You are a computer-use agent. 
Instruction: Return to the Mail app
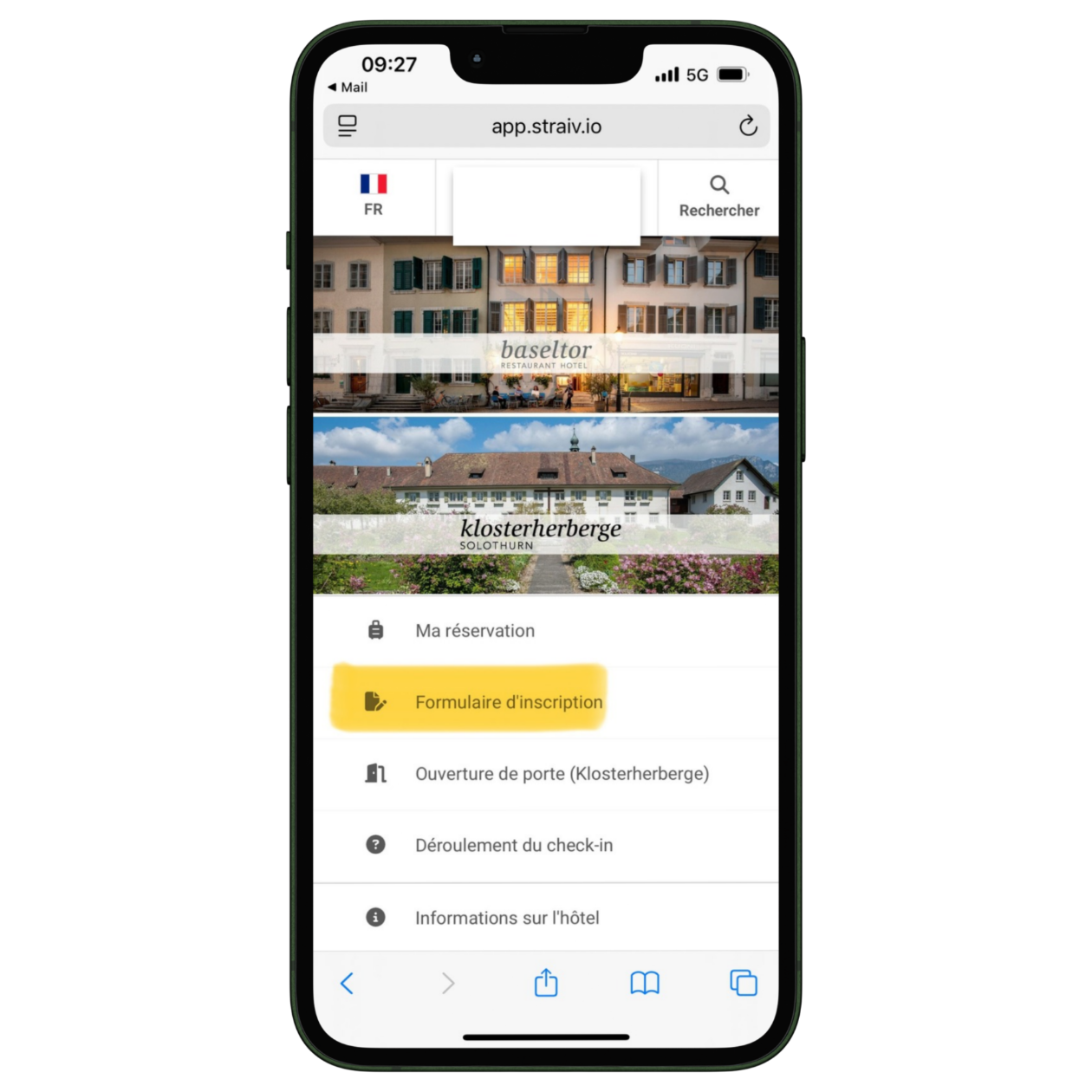[348, 88]
